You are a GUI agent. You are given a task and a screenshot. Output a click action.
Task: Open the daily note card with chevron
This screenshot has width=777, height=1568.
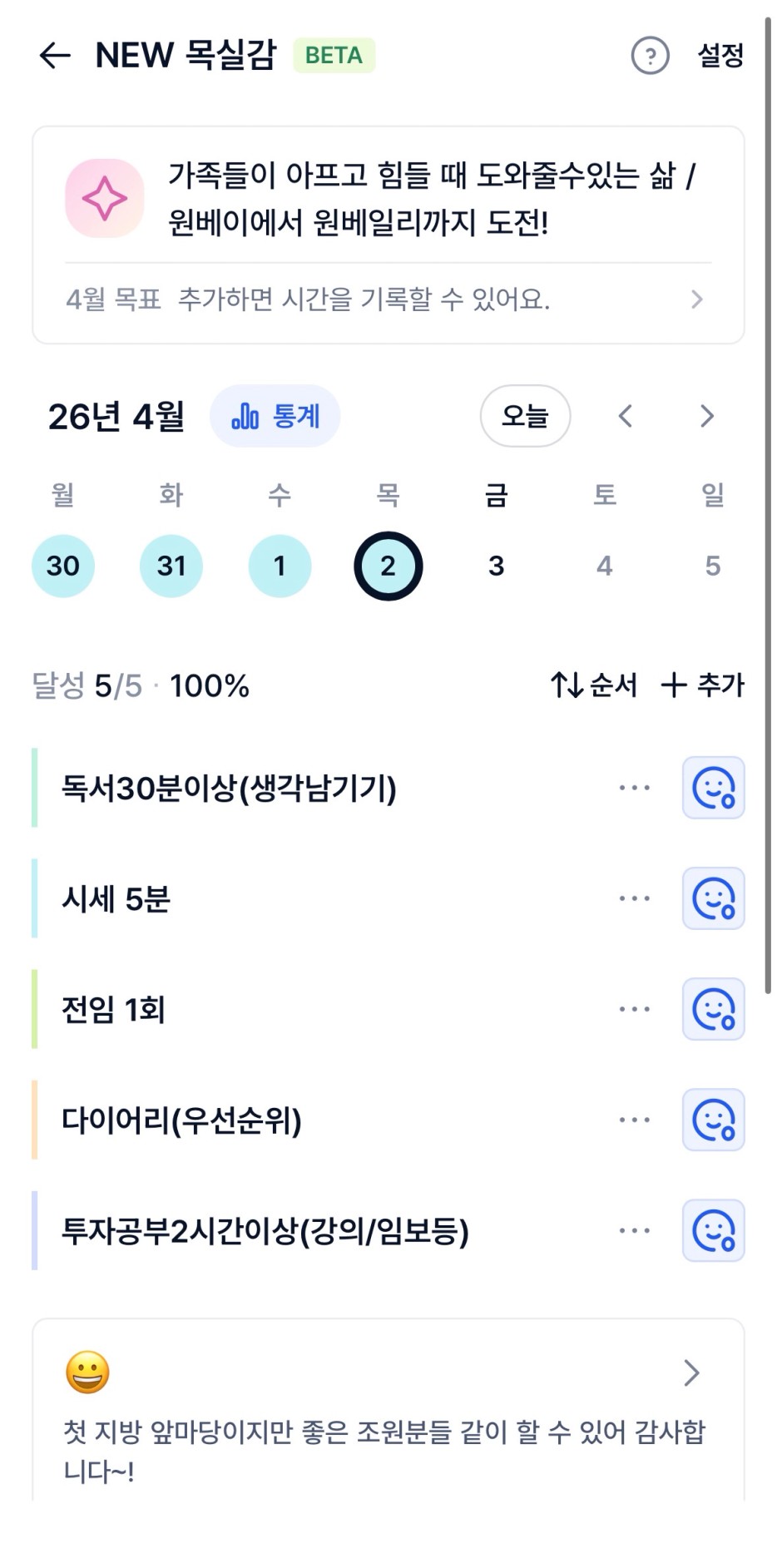coord(690,1373)
